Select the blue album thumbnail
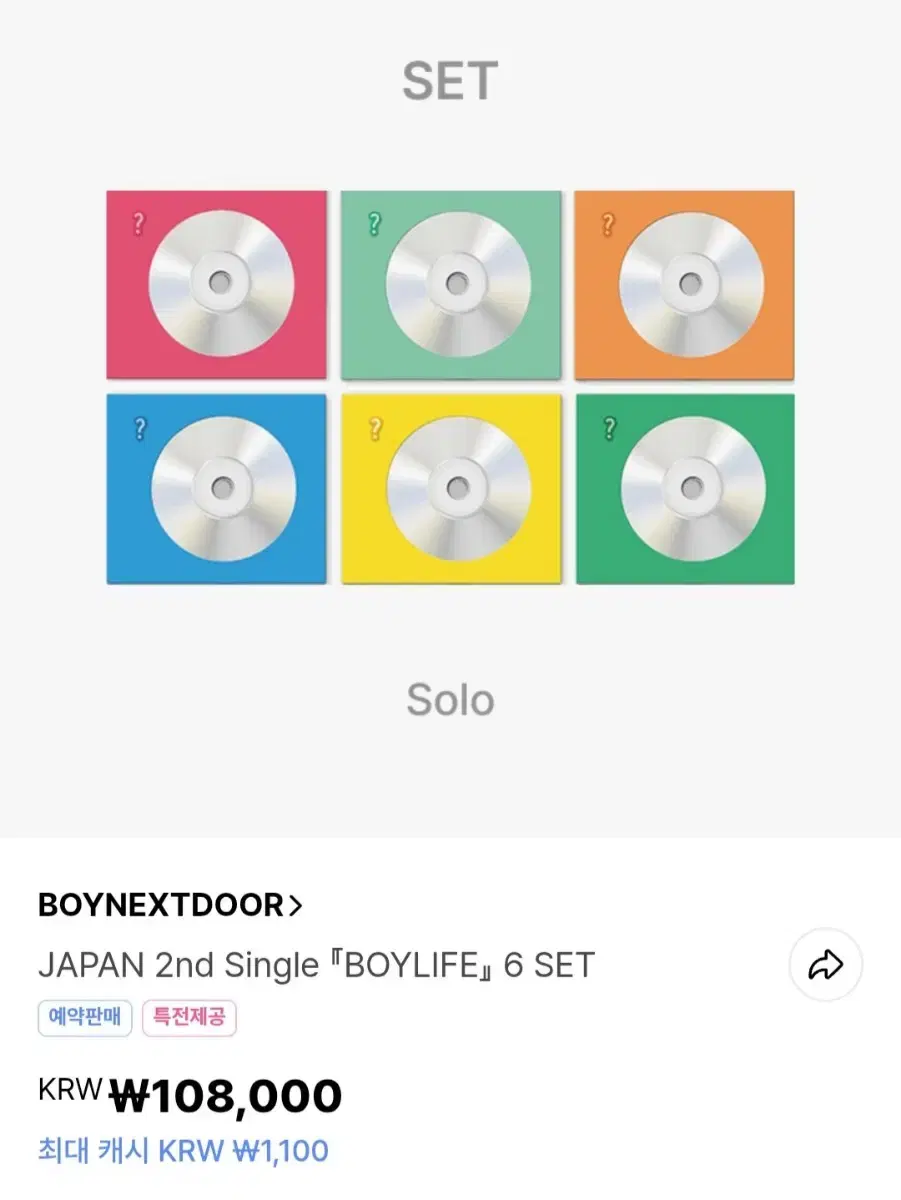 [x=216, y=488]
